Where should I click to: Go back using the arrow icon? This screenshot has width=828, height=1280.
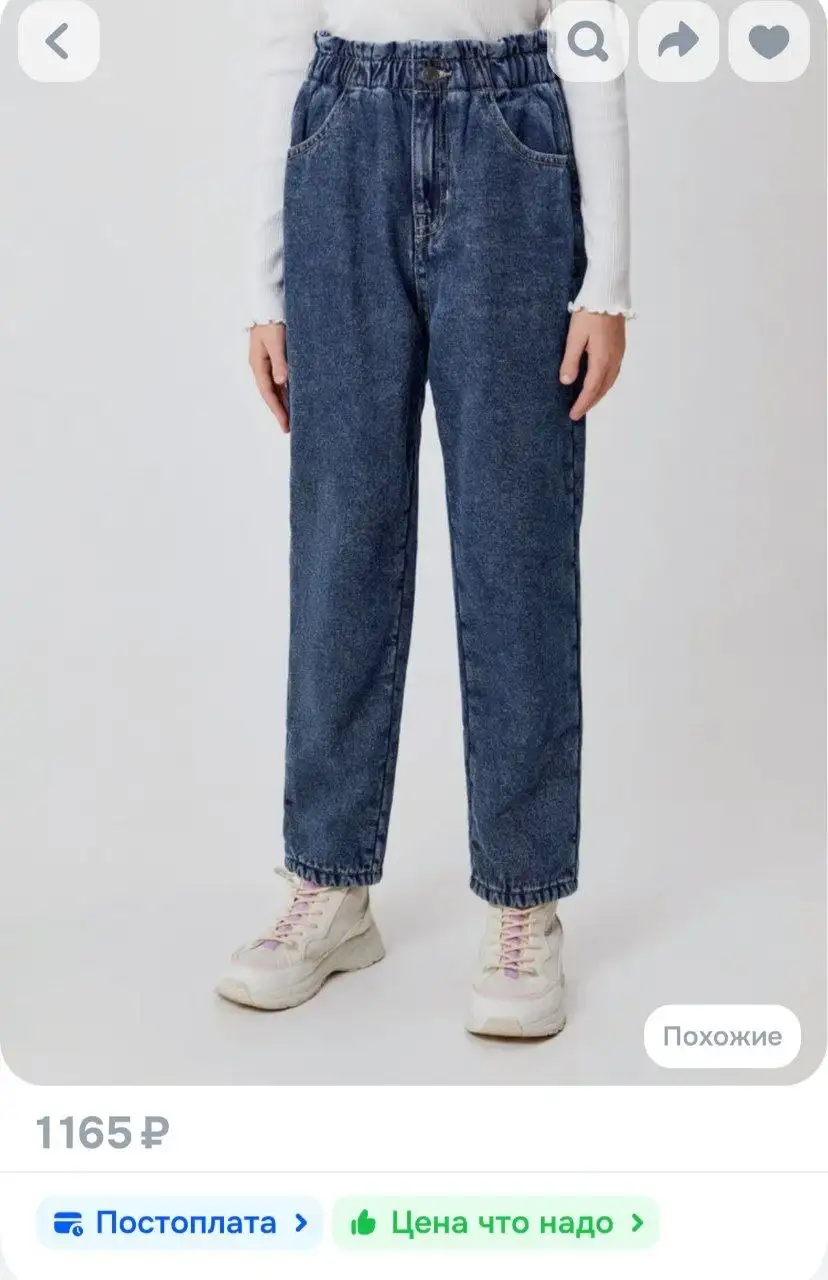(x=58, y=42)
